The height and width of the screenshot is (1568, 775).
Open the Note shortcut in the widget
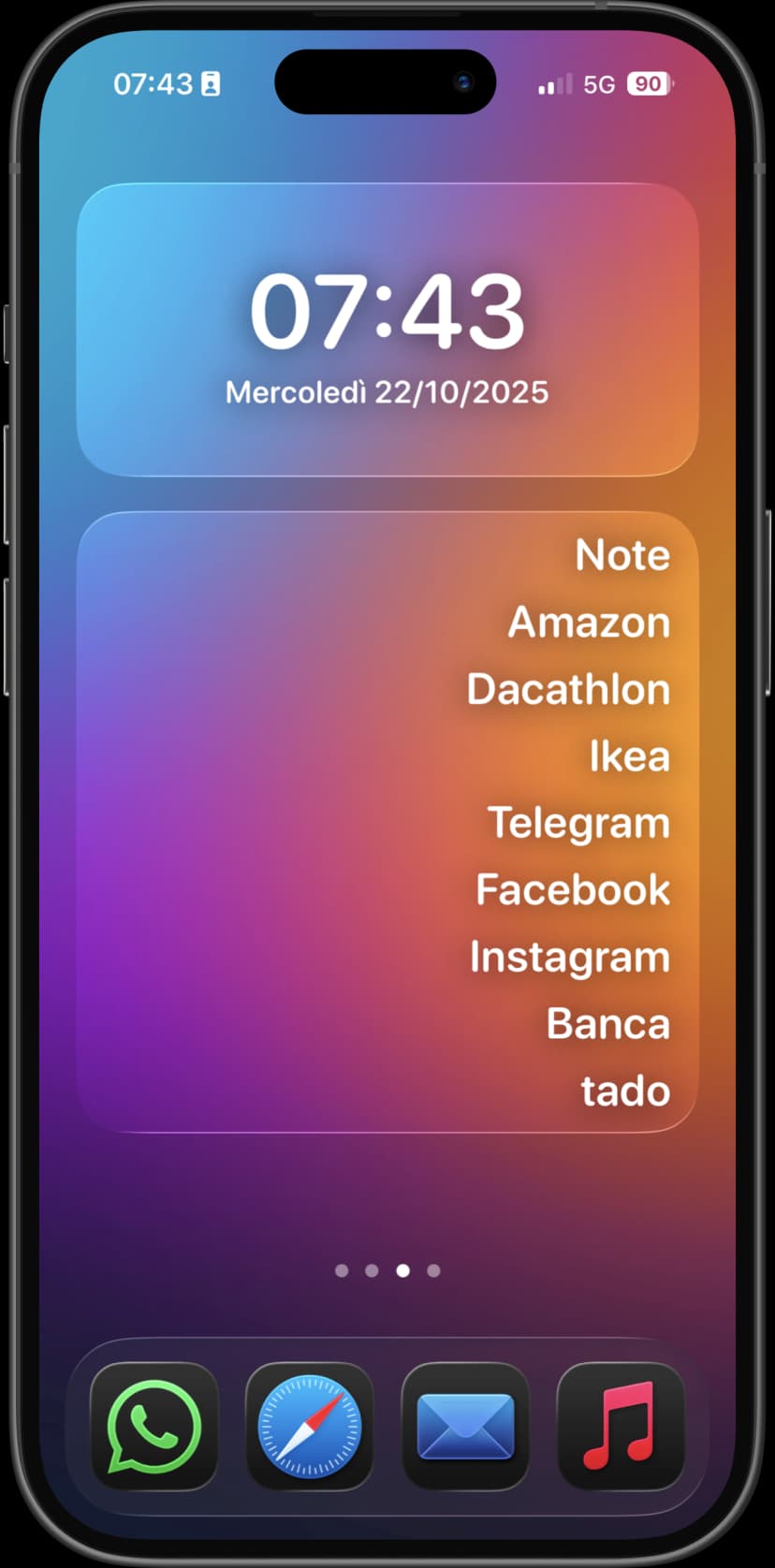622,555
